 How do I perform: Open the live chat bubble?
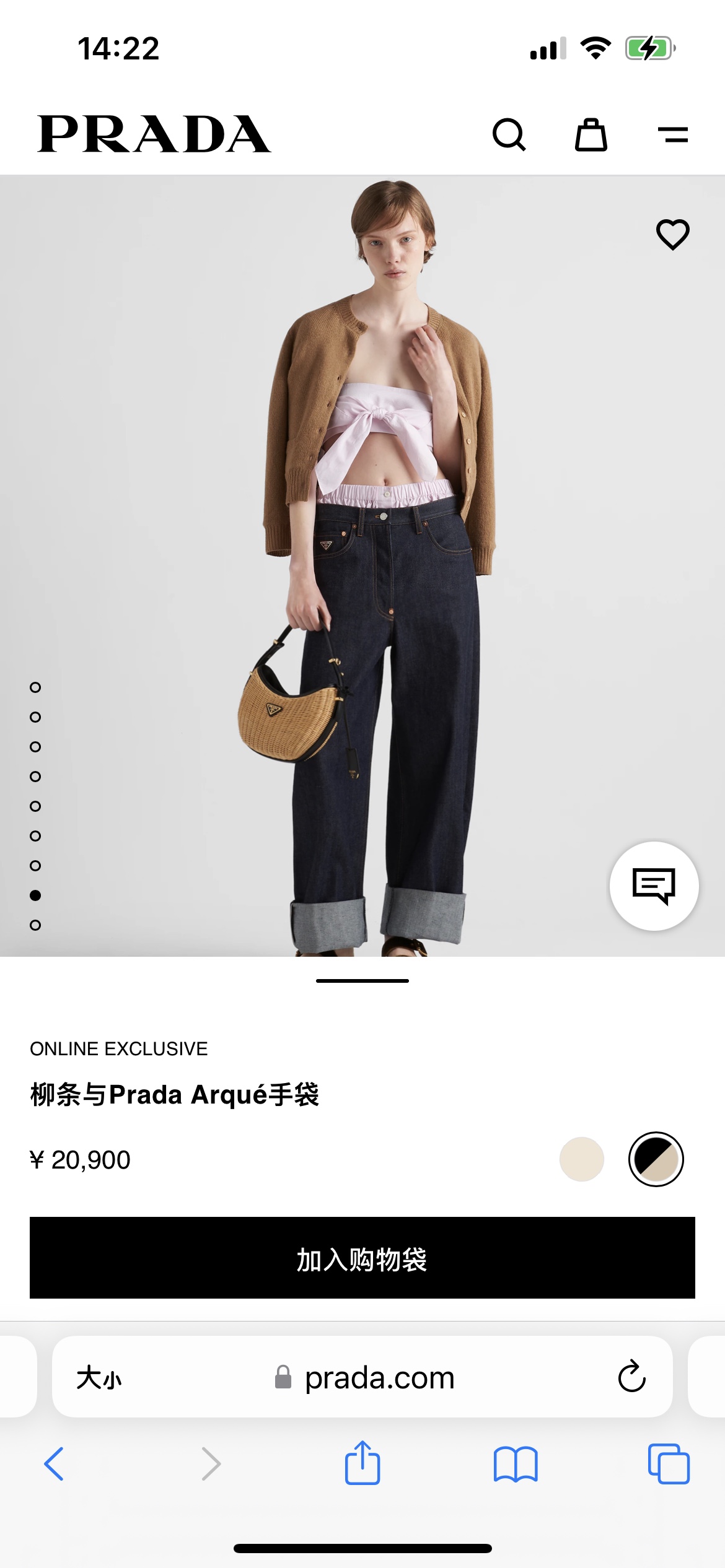tap(654, 886)
